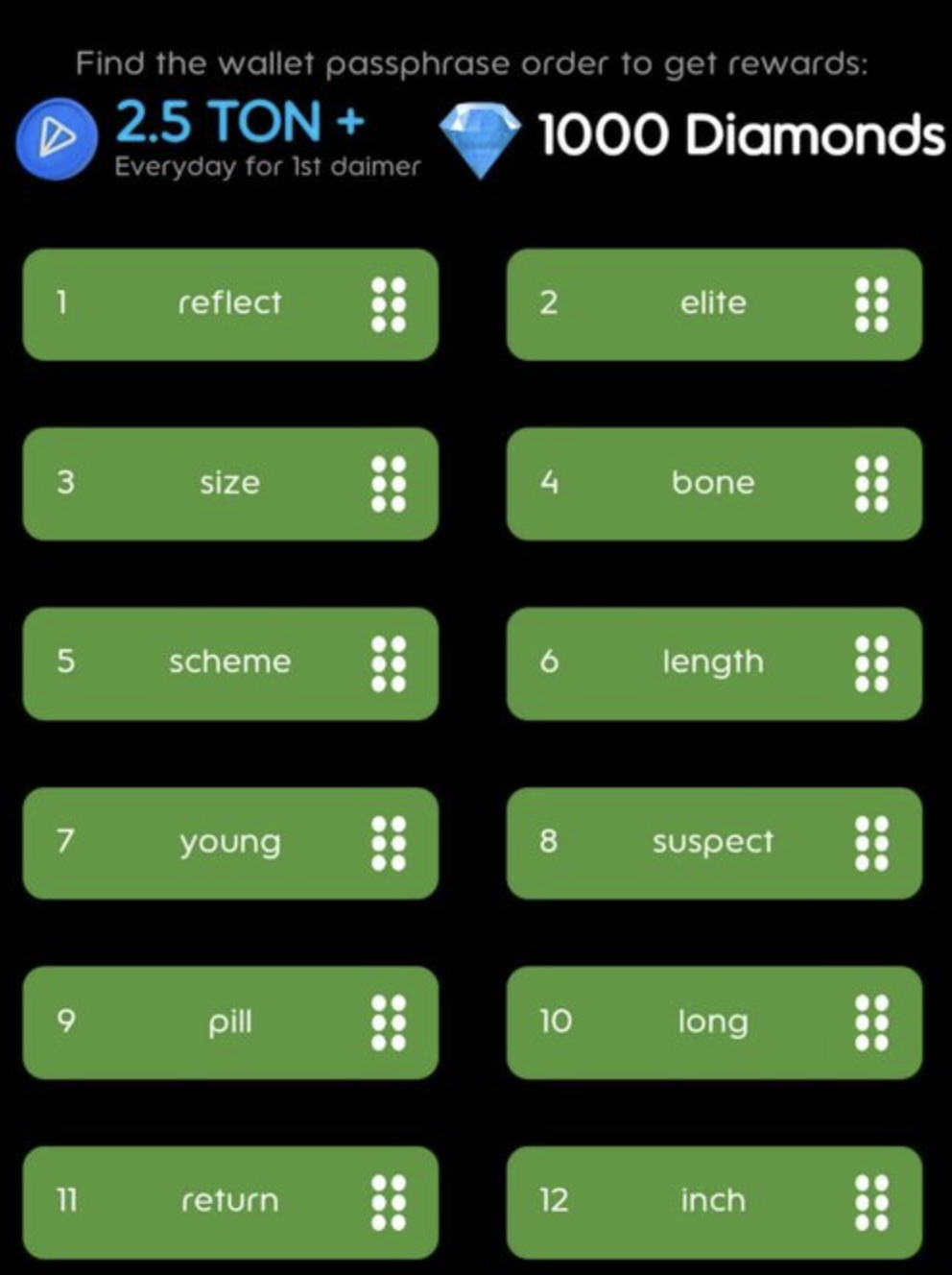Tap the 'scheme' word tile
Viewport: 952px width, 1275px height.
(229, 662)
